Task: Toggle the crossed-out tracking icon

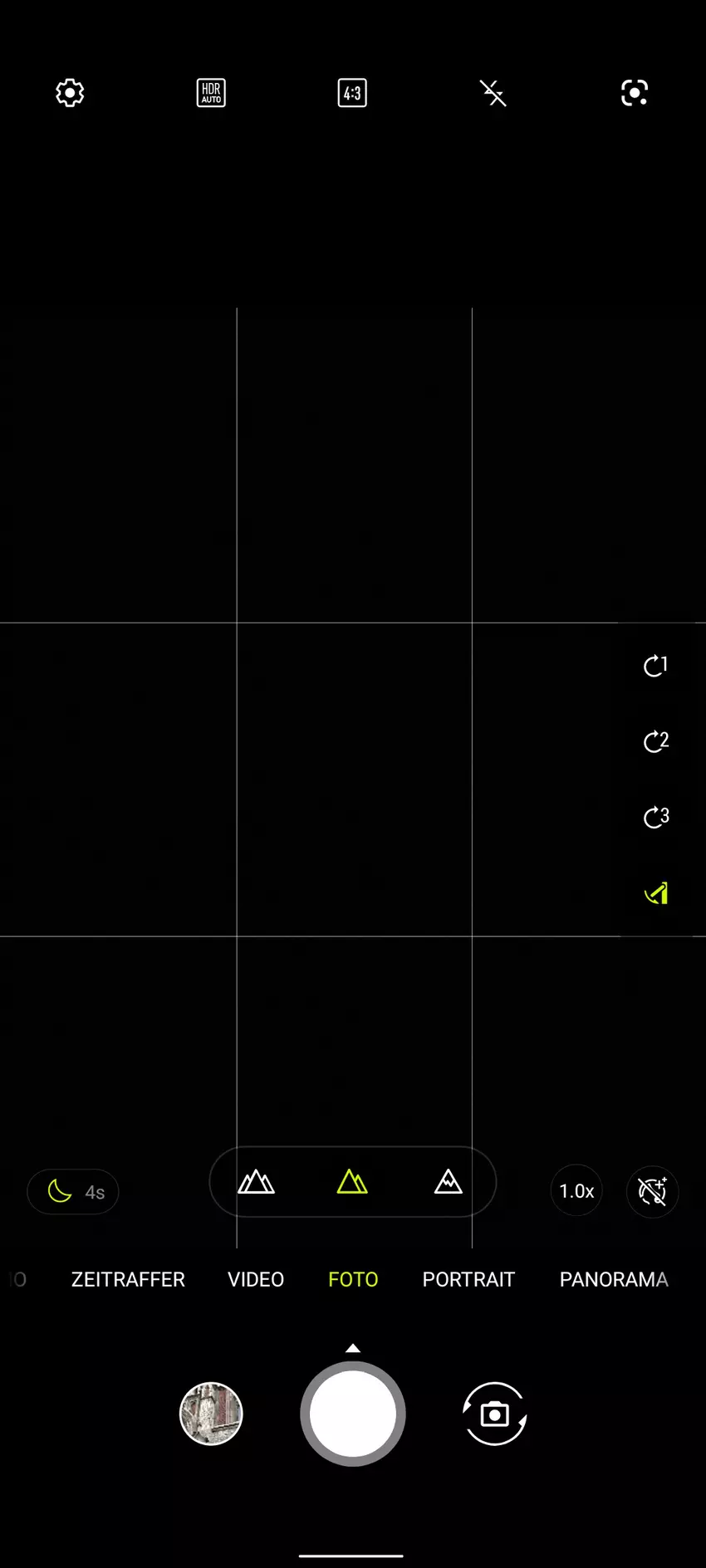Action: 652,1191
